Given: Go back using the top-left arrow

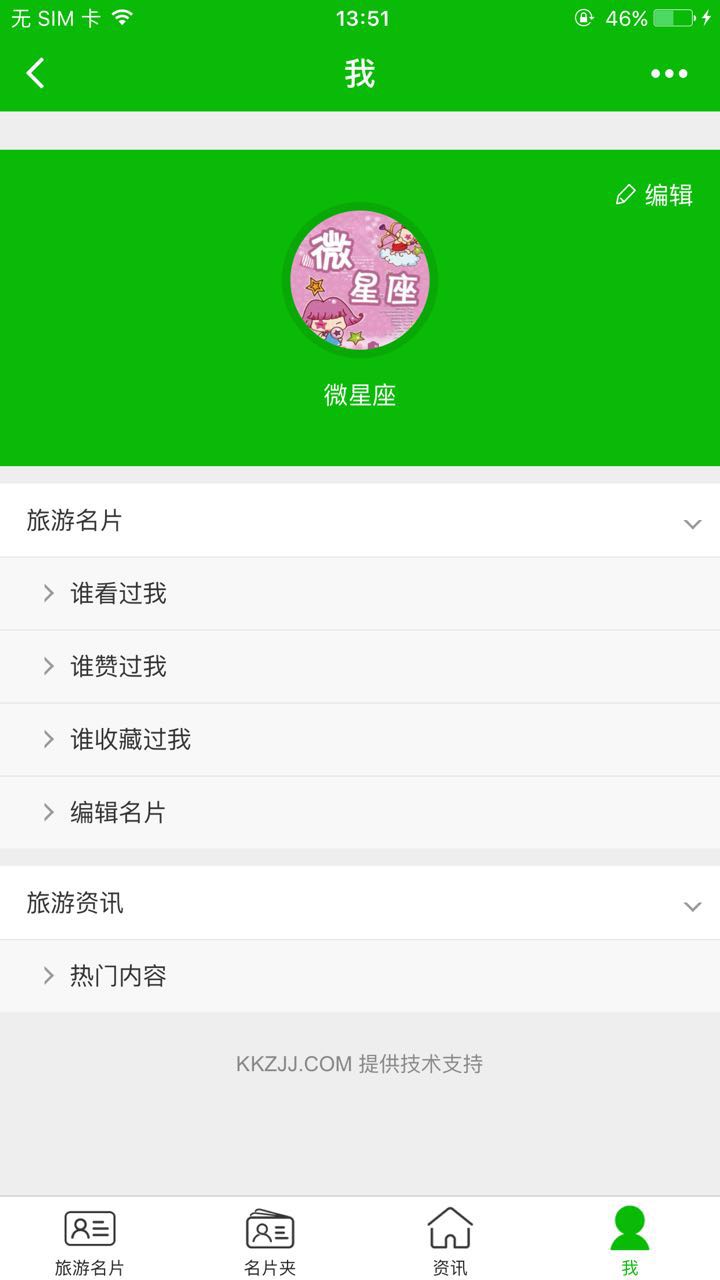Looking at the screenshot, I should coord(36,73).
